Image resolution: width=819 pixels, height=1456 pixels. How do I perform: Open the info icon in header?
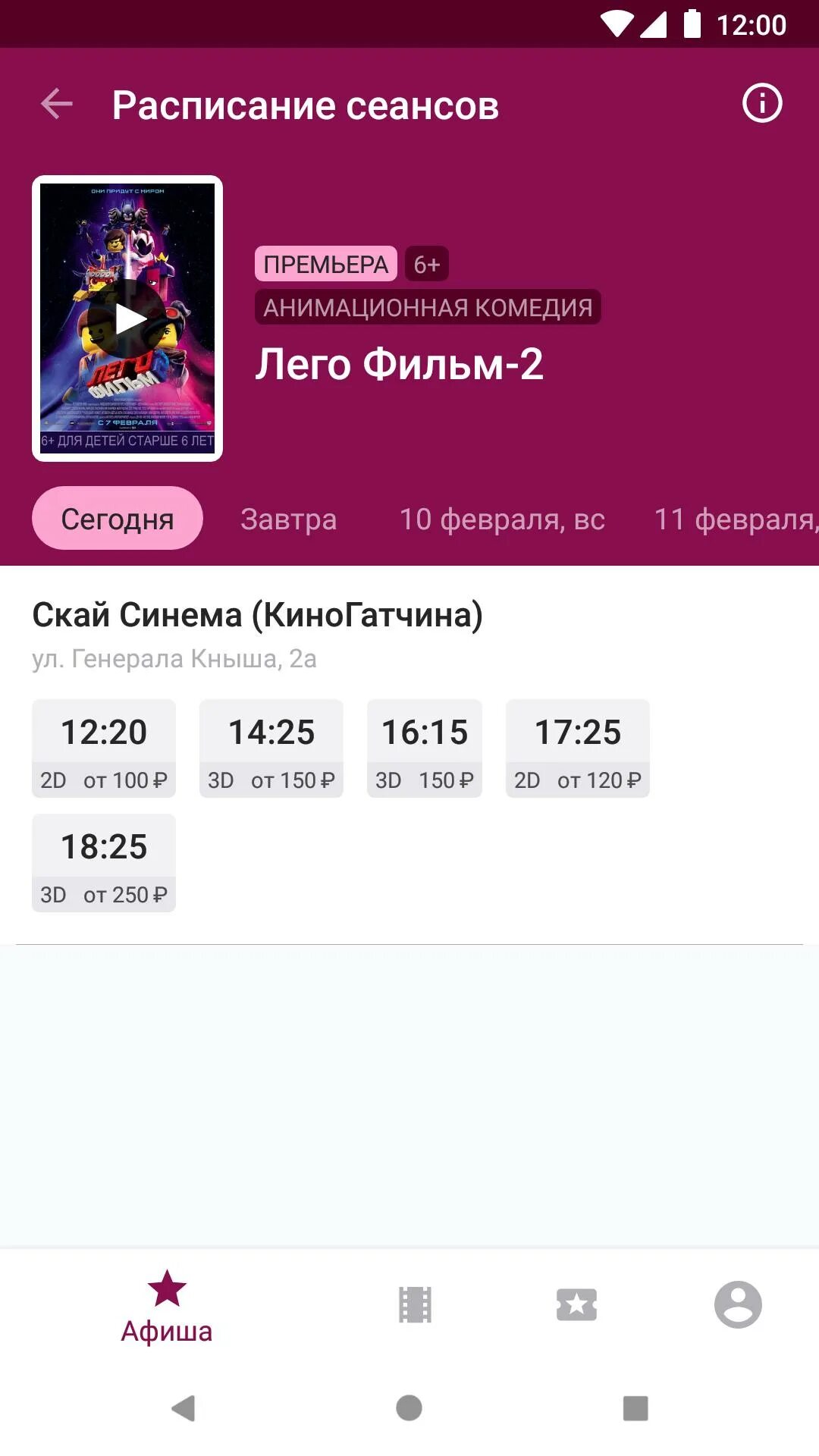(761, 103)
